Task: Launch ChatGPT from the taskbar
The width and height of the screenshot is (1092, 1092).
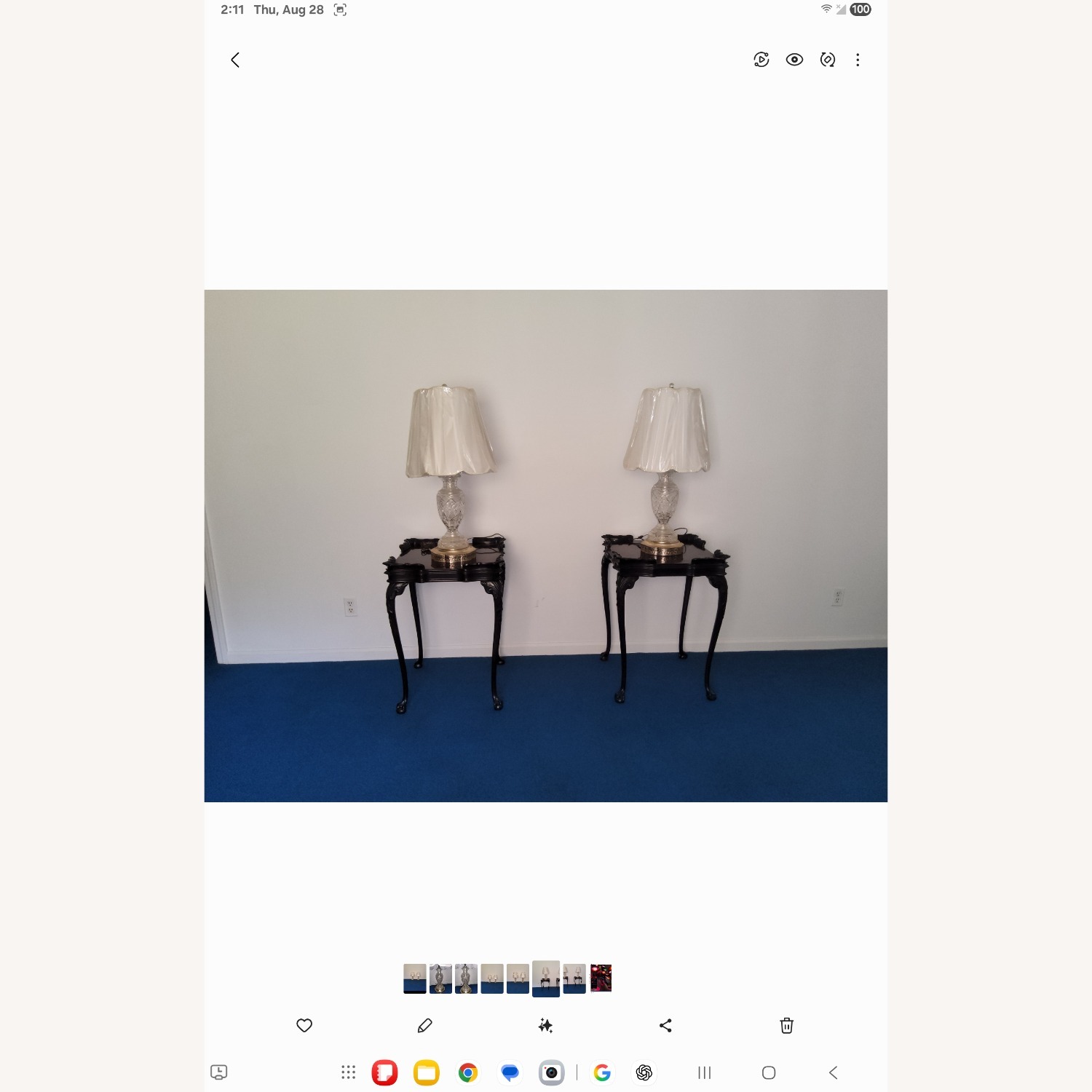Action: click(644, 1072)
